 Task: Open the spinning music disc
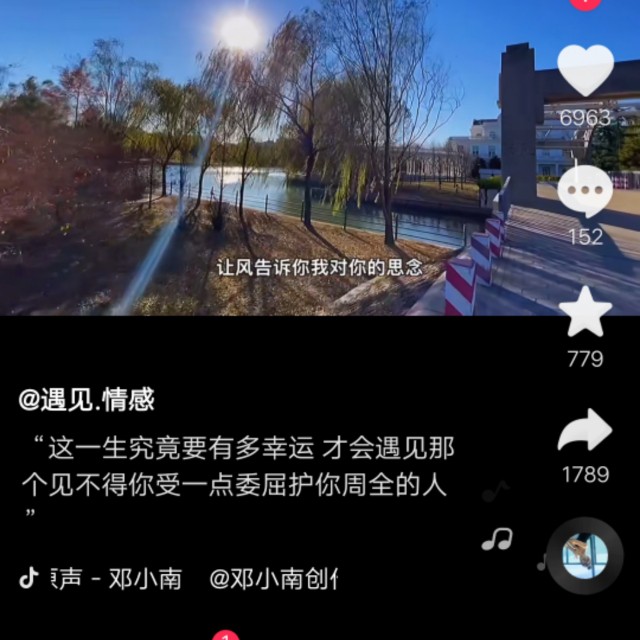(585, 555)
